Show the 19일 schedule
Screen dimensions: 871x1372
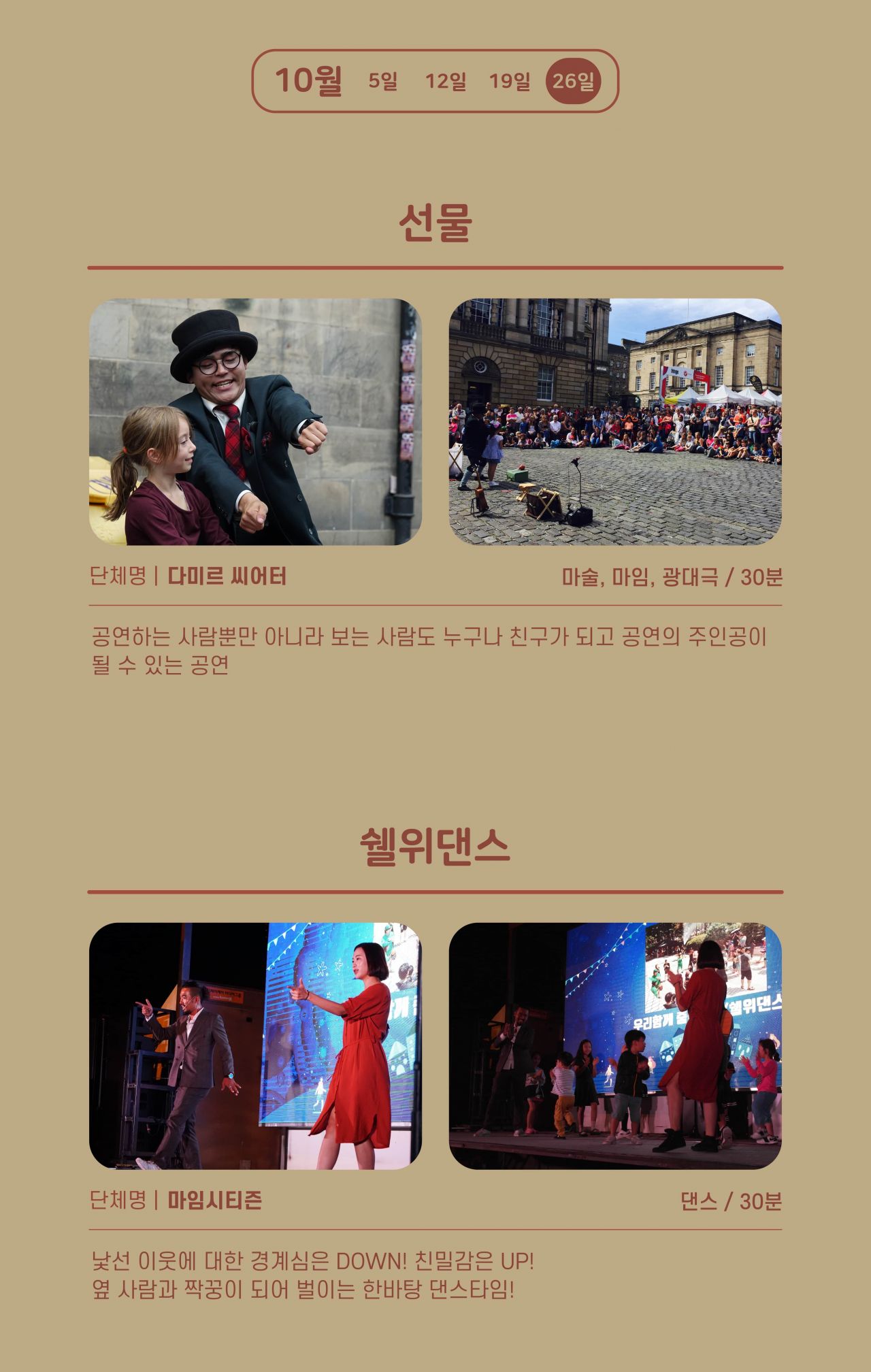point(510,81)
